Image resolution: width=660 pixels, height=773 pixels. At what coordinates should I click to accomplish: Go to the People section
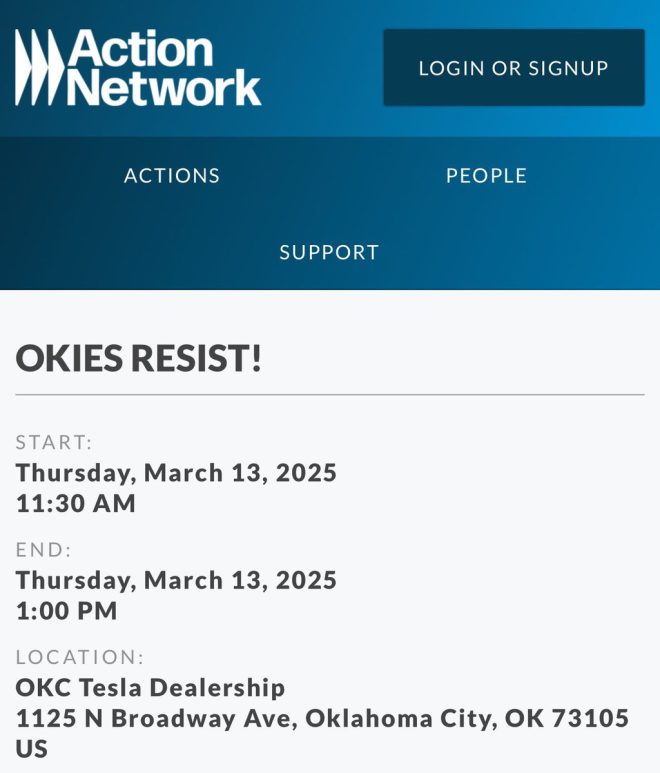click(x=486, y=176)
